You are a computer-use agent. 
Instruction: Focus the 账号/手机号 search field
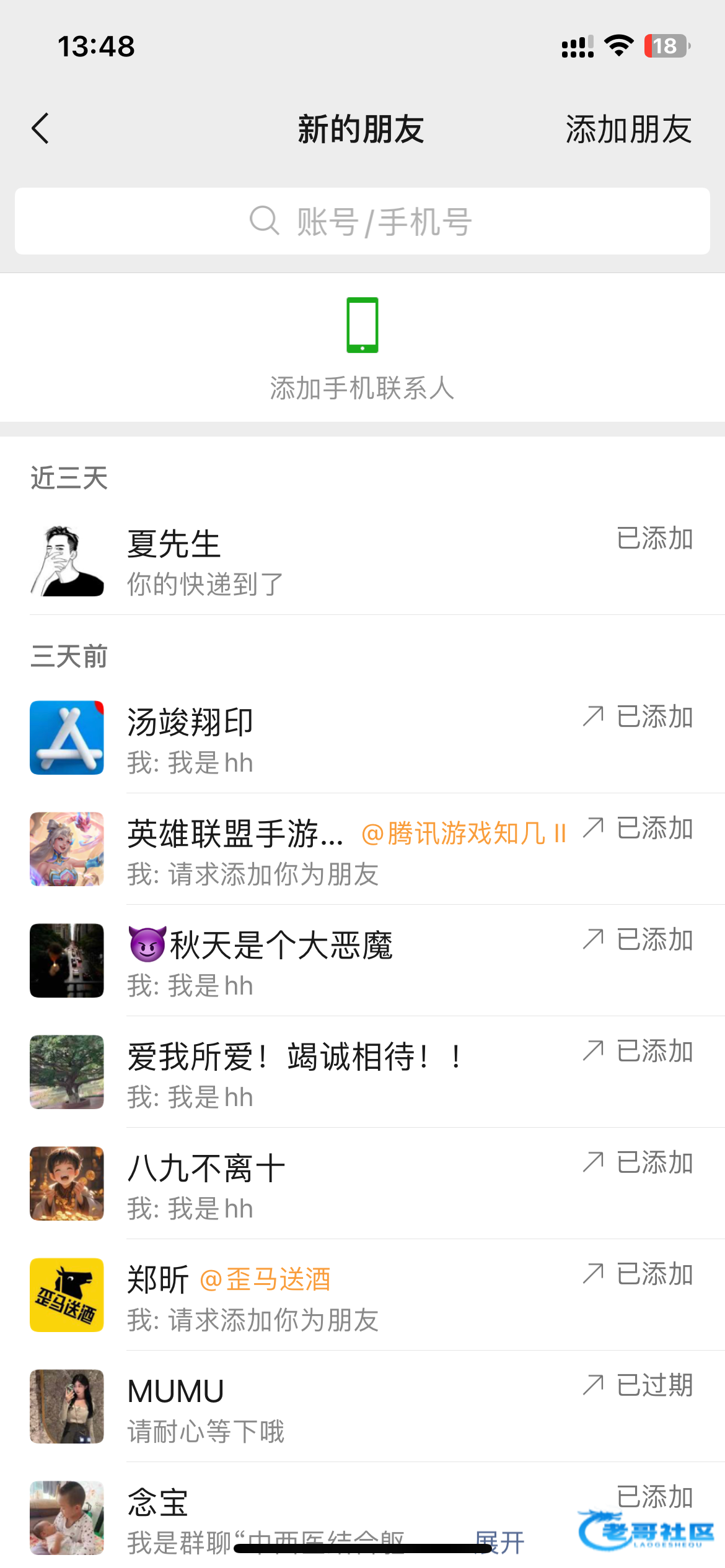362,221
